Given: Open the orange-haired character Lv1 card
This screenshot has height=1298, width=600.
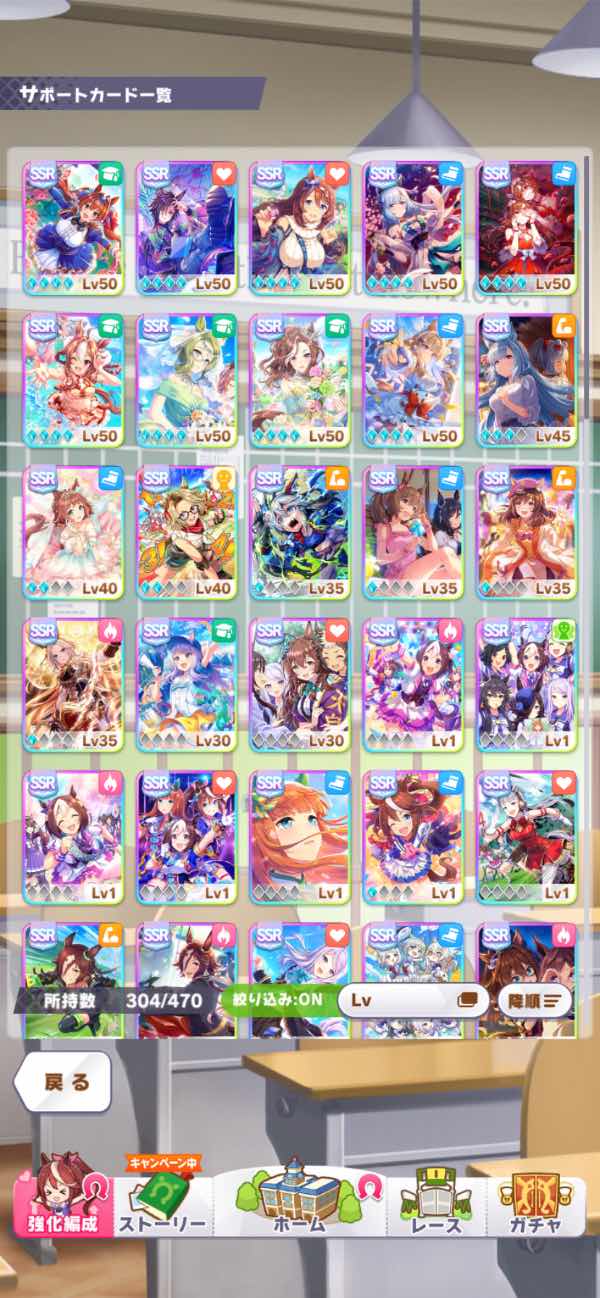Looking at the screenshot, I should [x=300, y=836].
